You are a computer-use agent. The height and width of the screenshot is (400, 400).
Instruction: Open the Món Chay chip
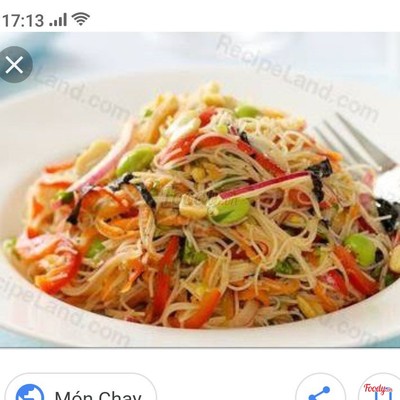click(x=80, y=388)
